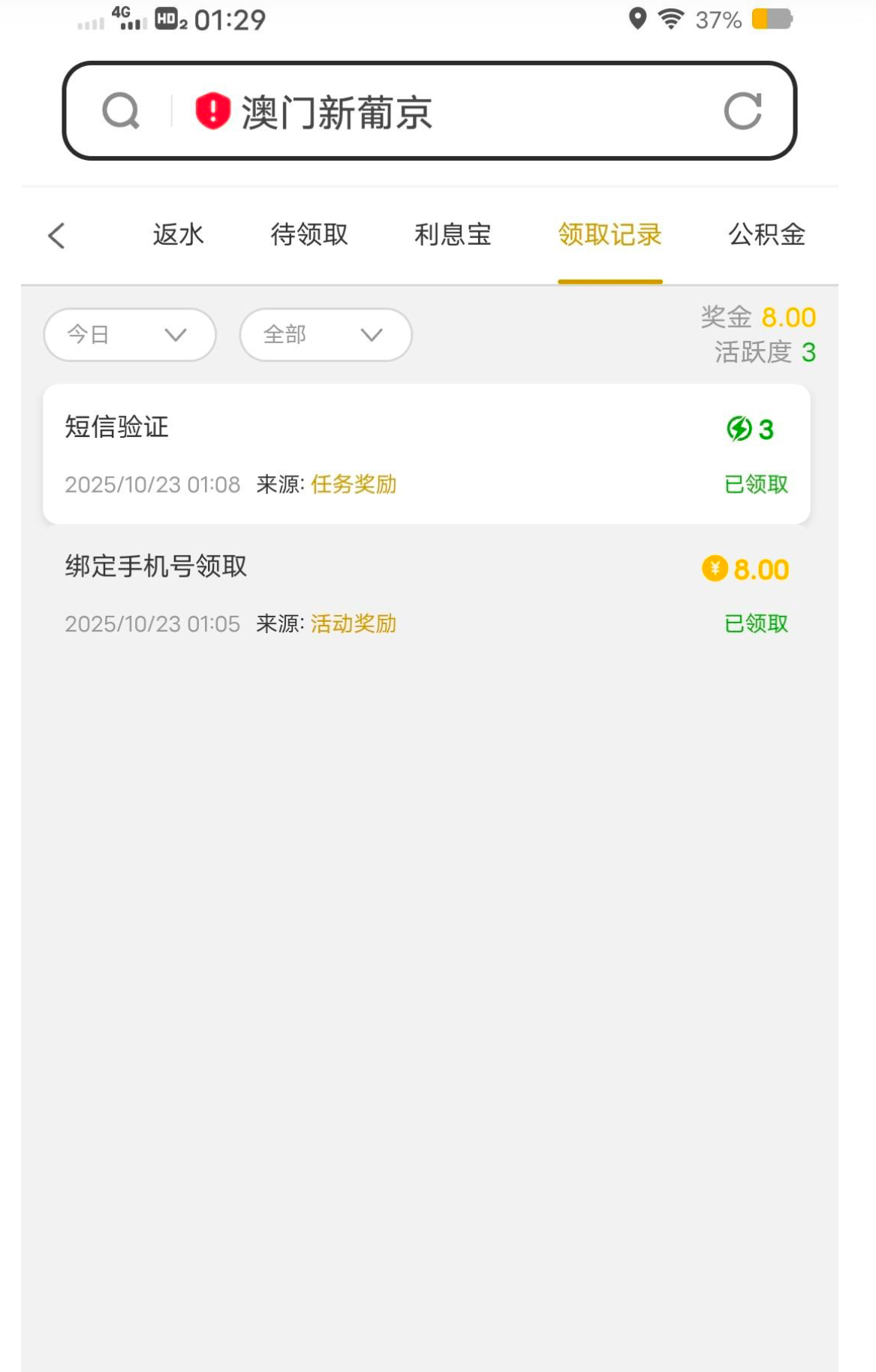Open the 绑定手机号领取 record
This screenshot has height=1372, width=876.
(x=426, y=593)
